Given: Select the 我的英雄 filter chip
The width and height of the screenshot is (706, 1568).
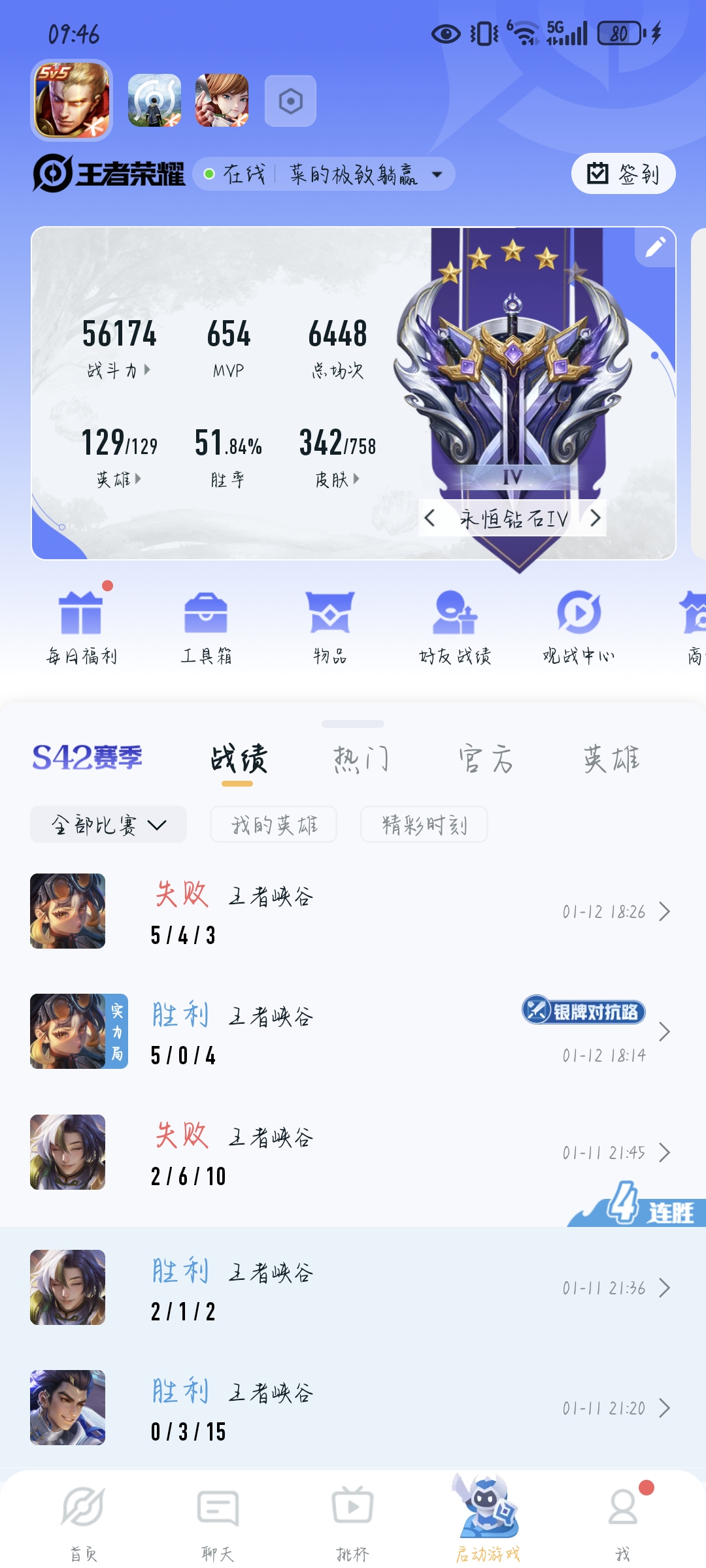Looking at the screenshot, I should (x=274, y=825).
